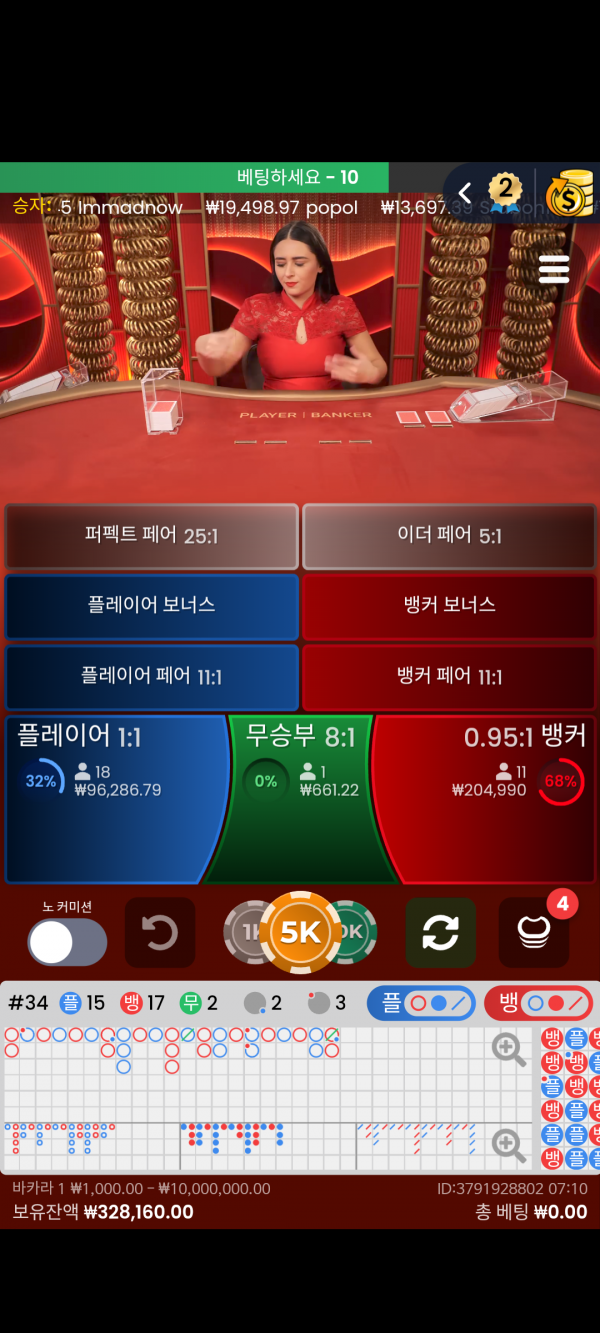Zoom into the bead road scoreboard
600x1333 pixels.
[x=509, y=1049]
